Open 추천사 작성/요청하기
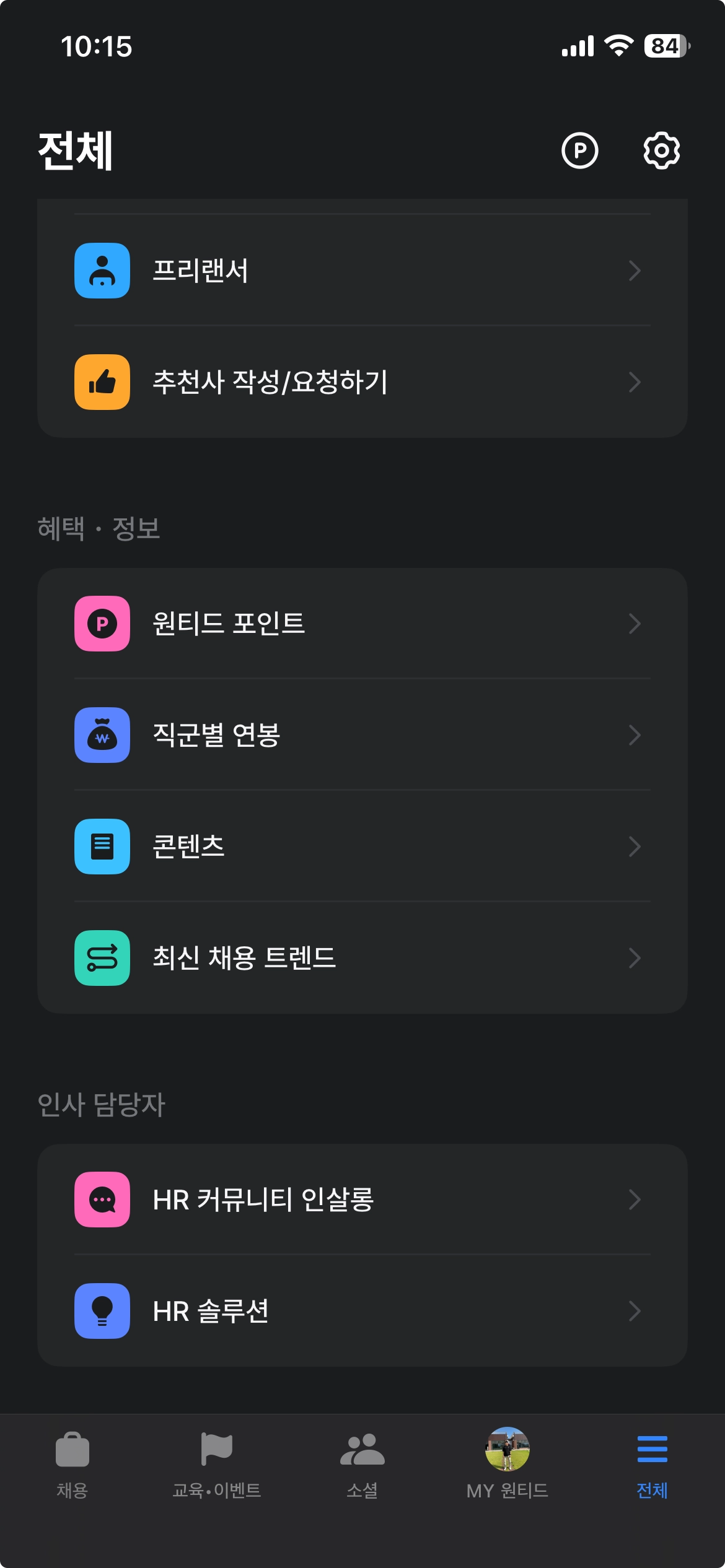Viewport: 725px width, 1568px height. (x=362, y=382)
